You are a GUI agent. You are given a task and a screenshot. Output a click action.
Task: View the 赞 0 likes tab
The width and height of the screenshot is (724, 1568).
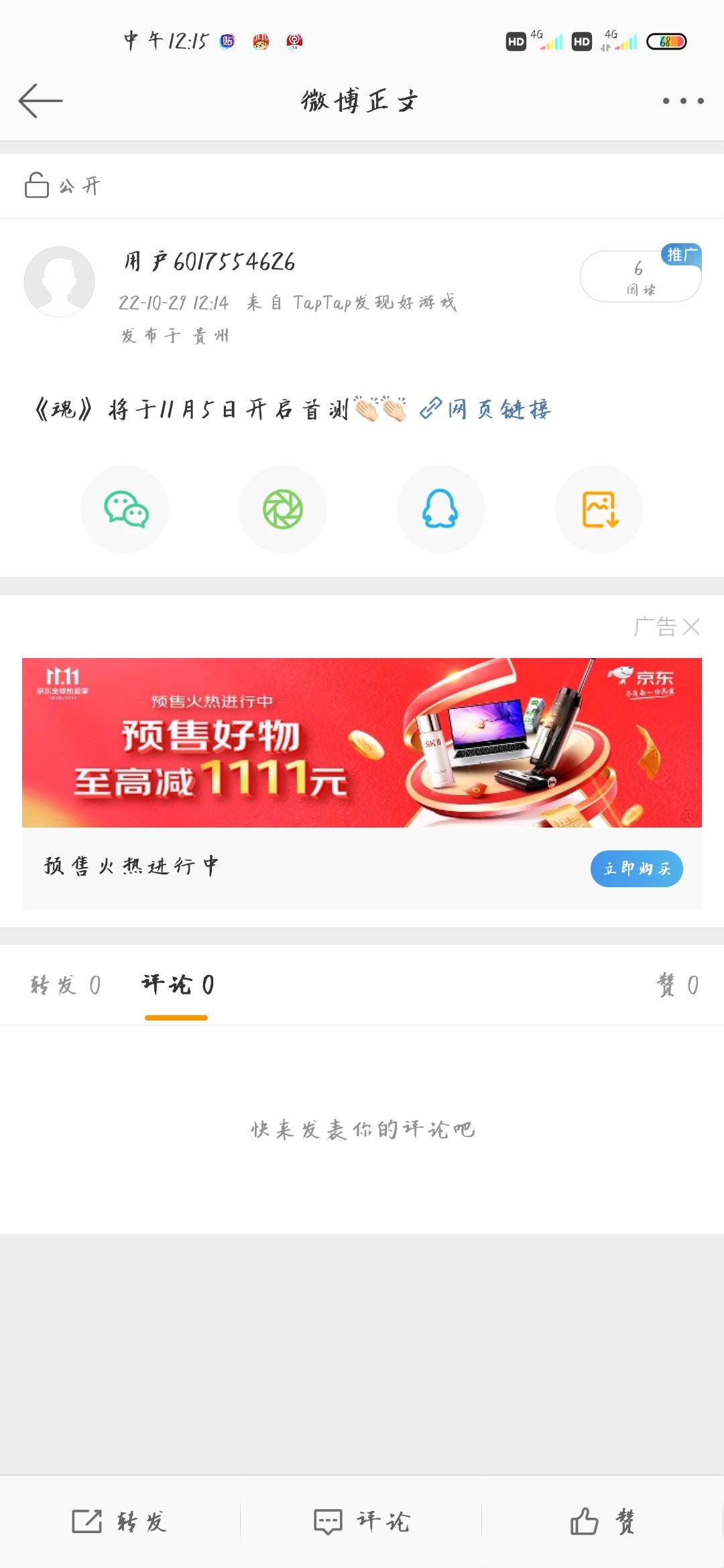[678, 984]
